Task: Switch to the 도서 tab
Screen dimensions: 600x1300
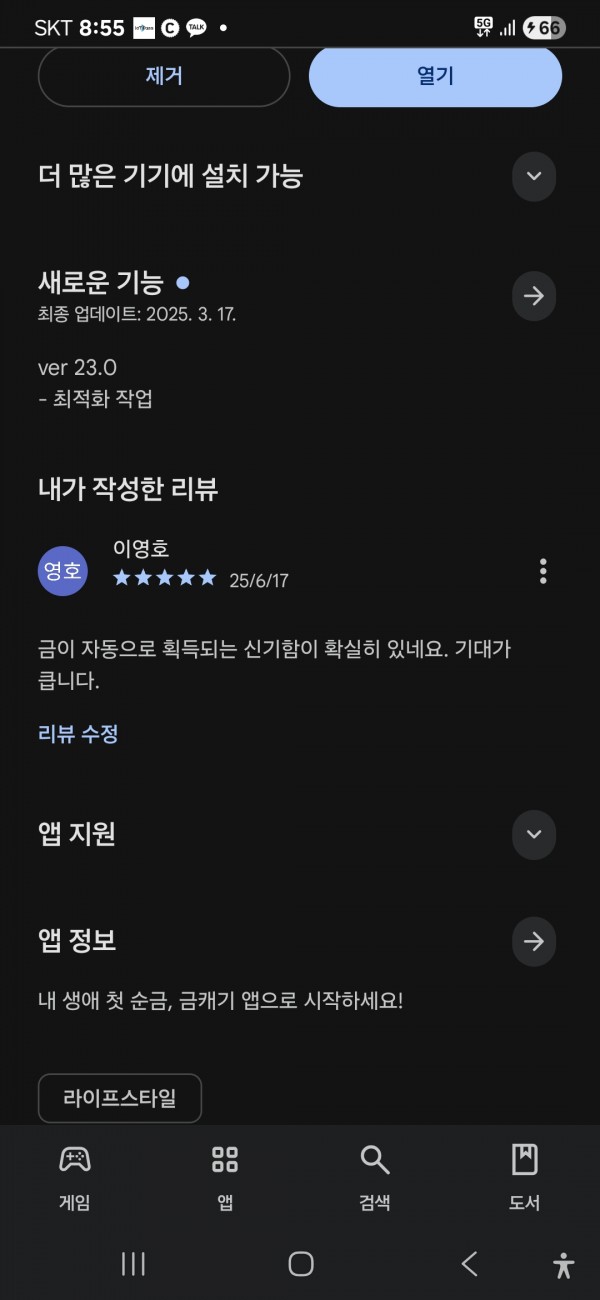Action: [x=524, y=1178]
